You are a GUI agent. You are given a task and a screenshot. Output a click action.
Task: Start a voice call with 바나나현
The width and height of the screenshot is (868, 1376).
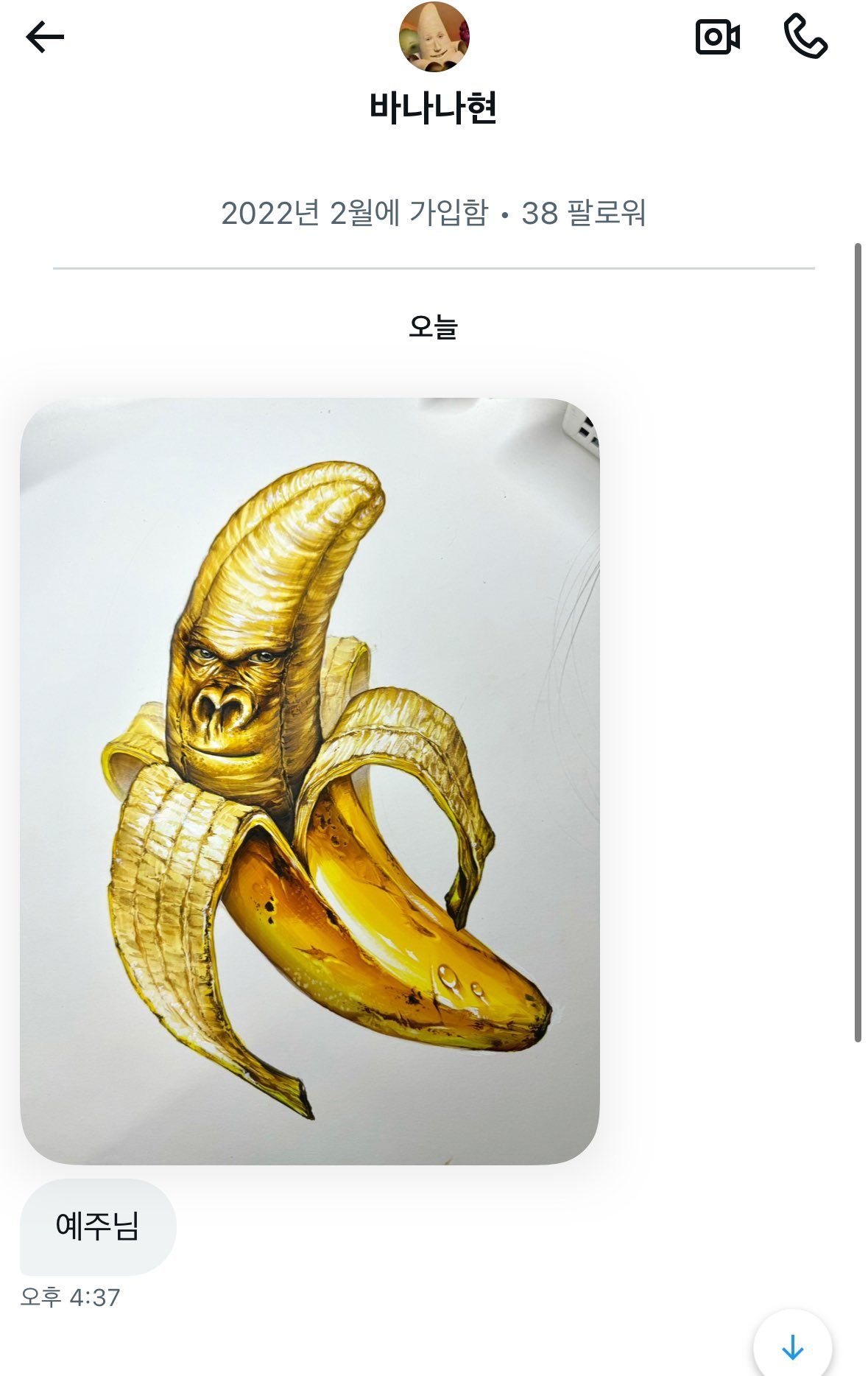[x=805, y=37]
